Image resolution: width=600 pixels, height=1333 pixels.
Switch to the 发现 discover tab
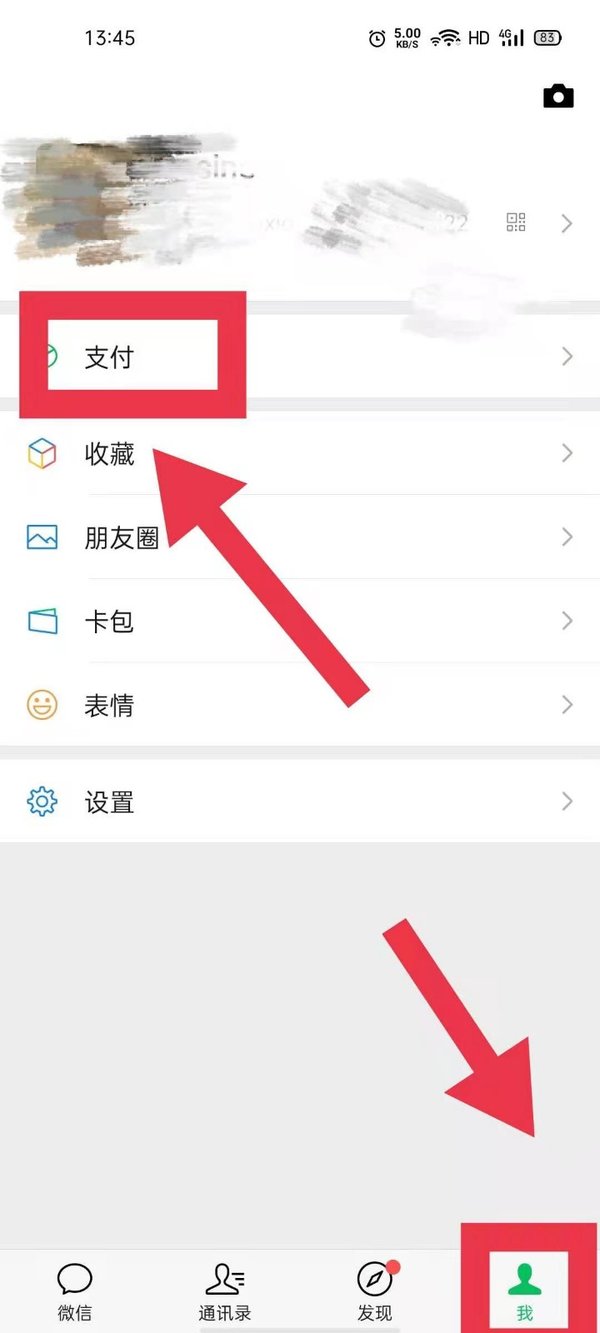375,1290
